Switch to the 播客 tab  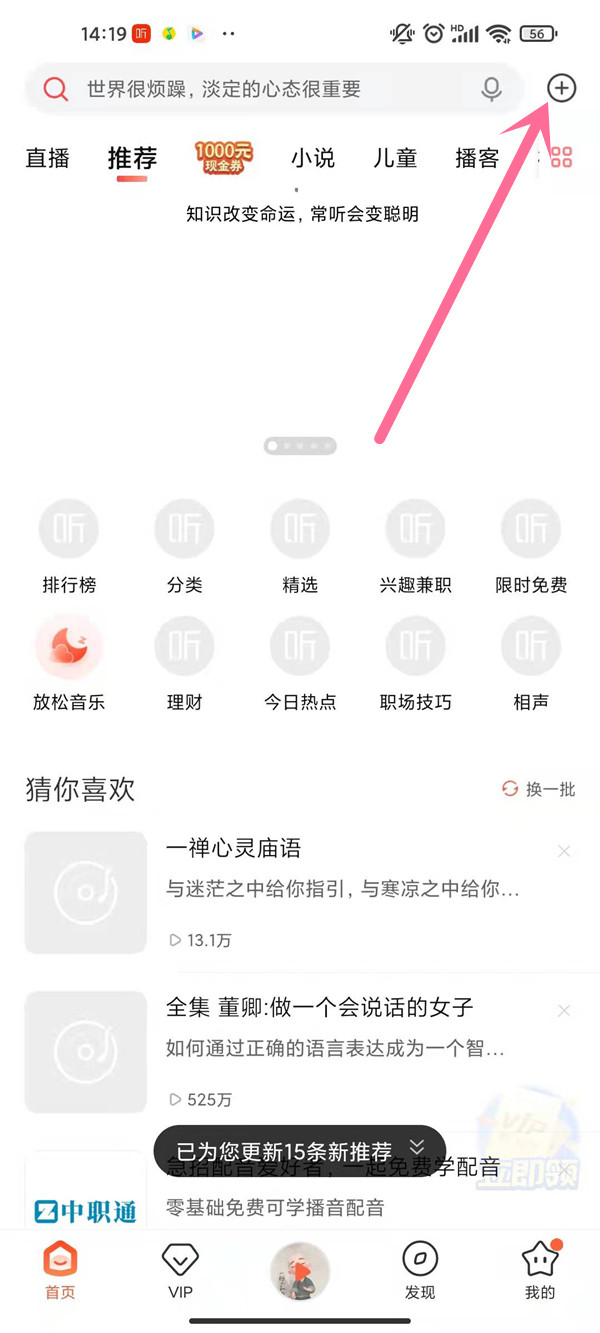click(x=477, y=158)
